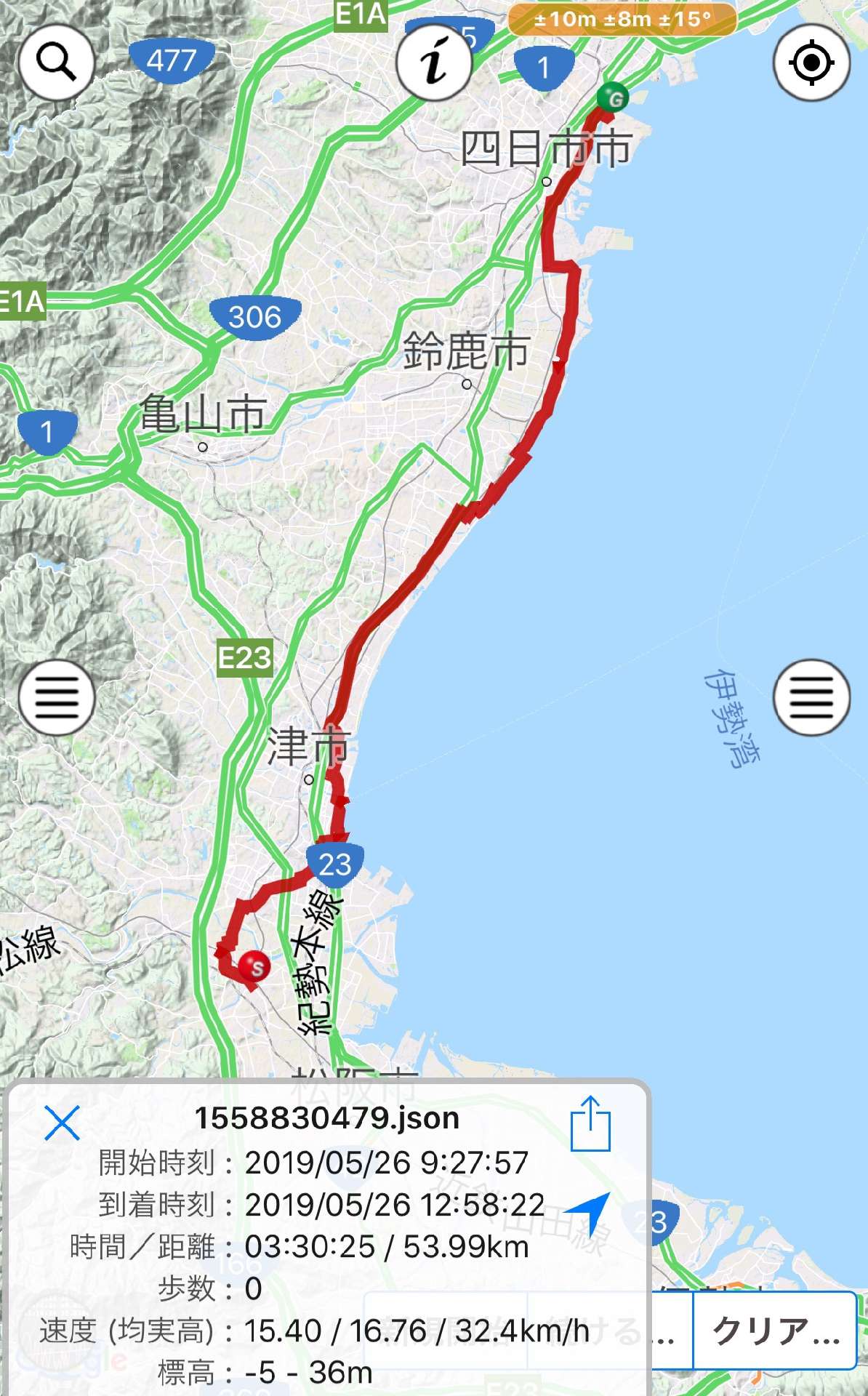Tap the red S start marker
Screen dimensions: 868x1396
click(x=255, y=966)
